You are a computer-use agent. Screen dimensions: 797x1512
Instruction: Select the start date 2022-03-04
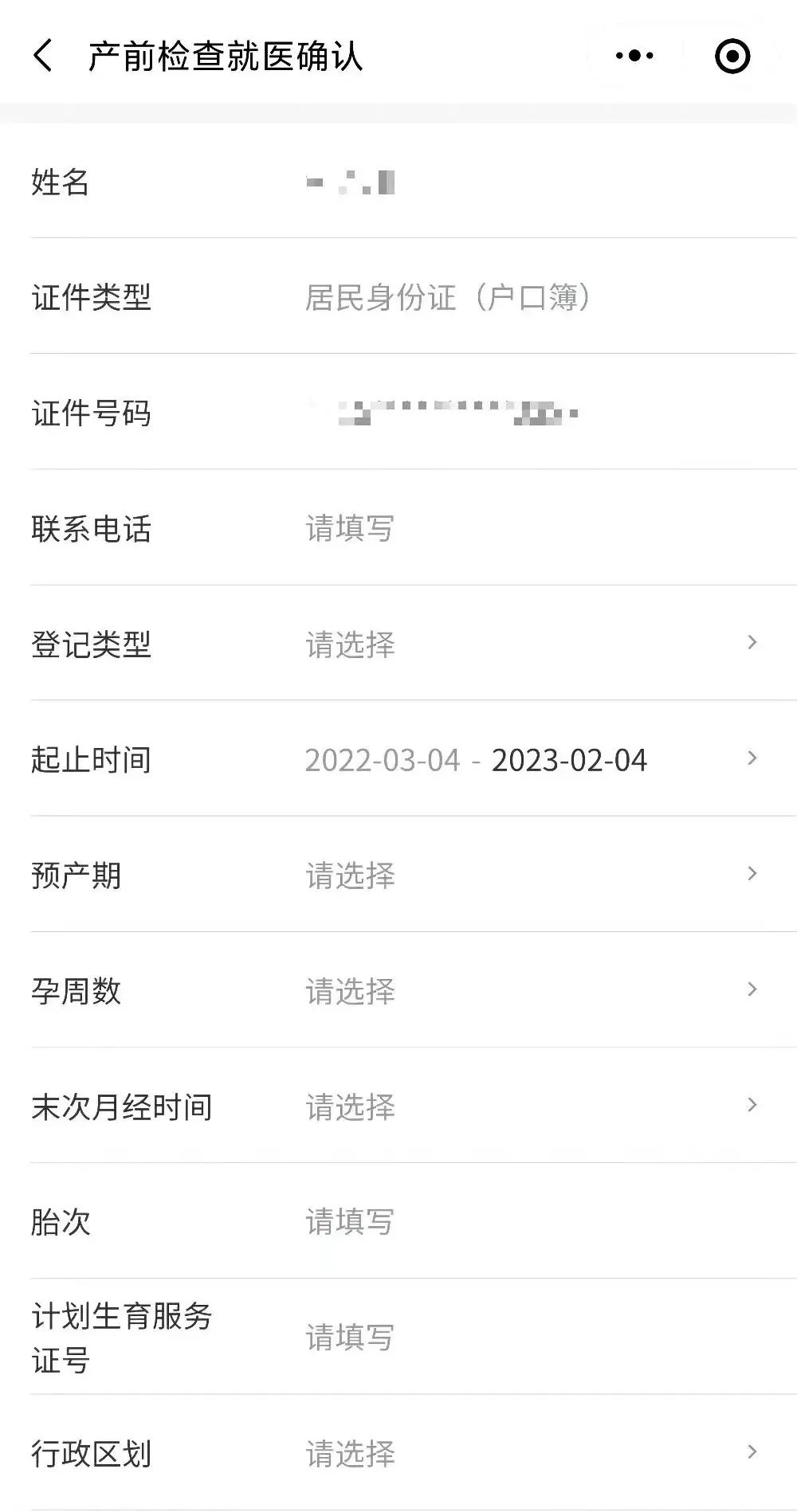pos(383,762)
